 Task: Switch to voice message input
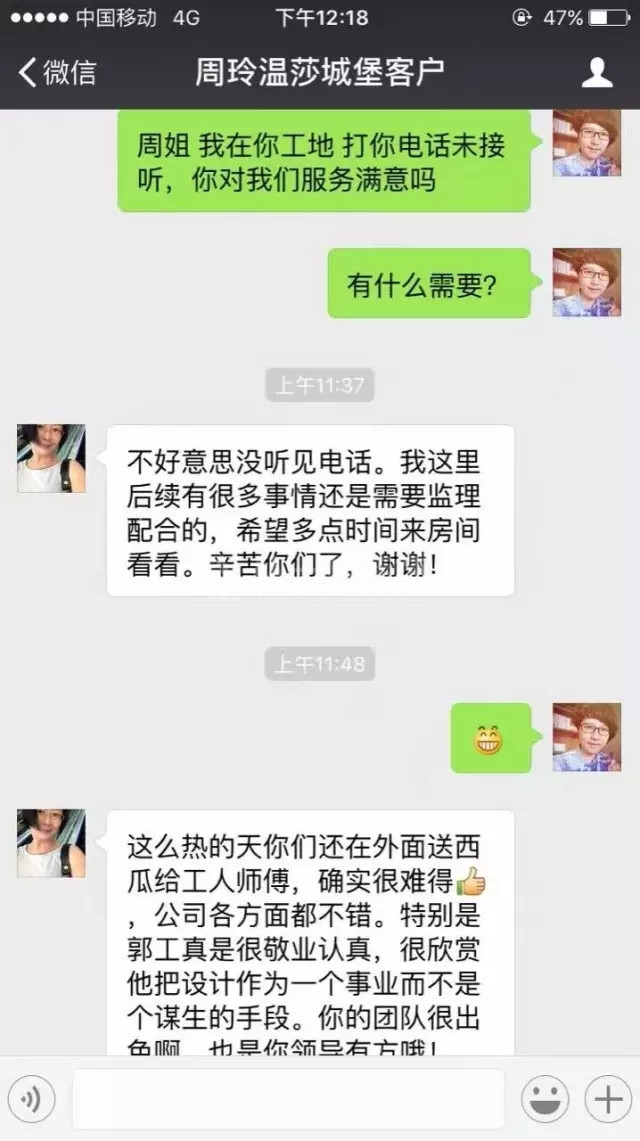31,1100
